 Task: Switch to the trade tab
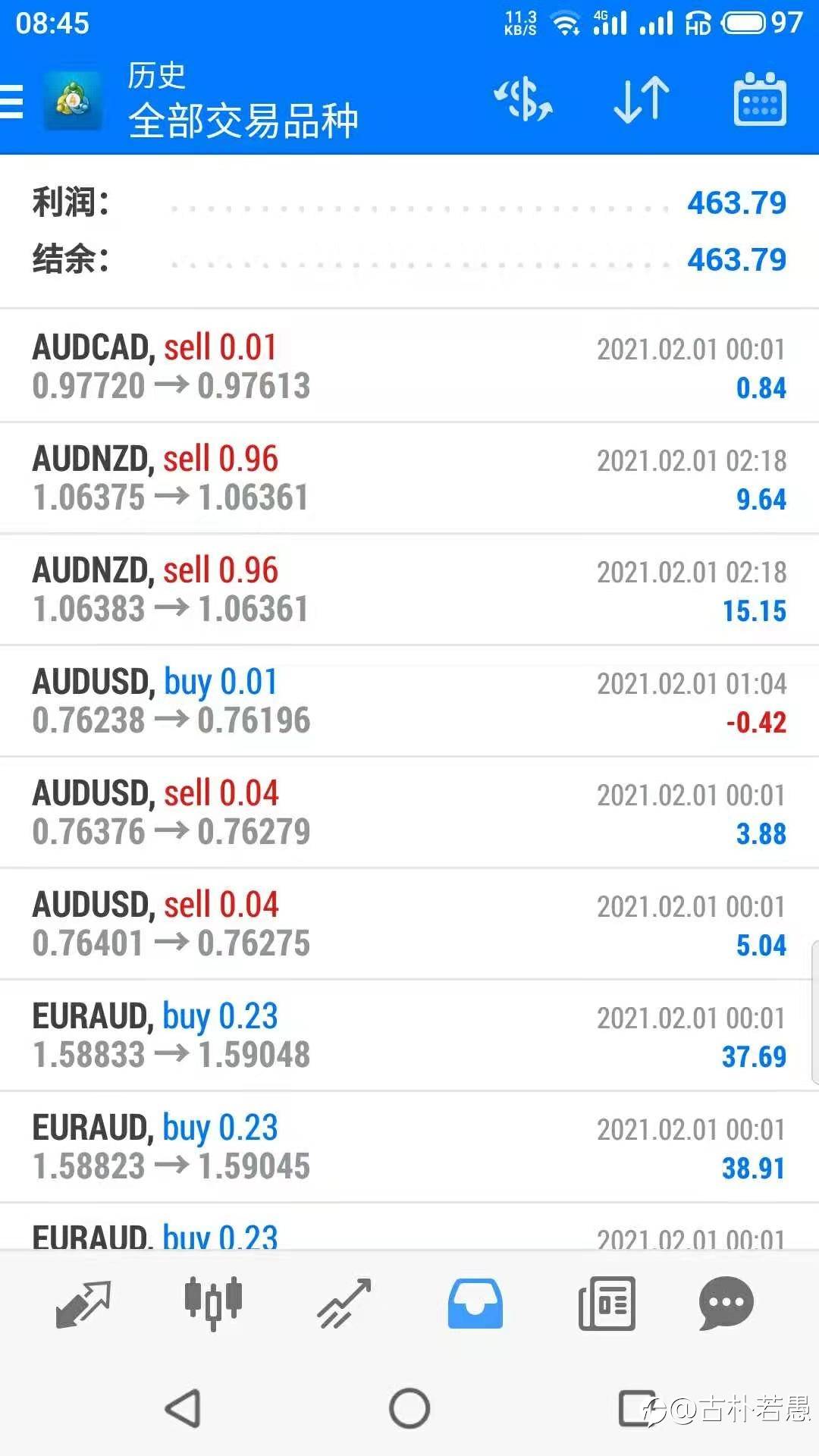[x=344, y=1304]
